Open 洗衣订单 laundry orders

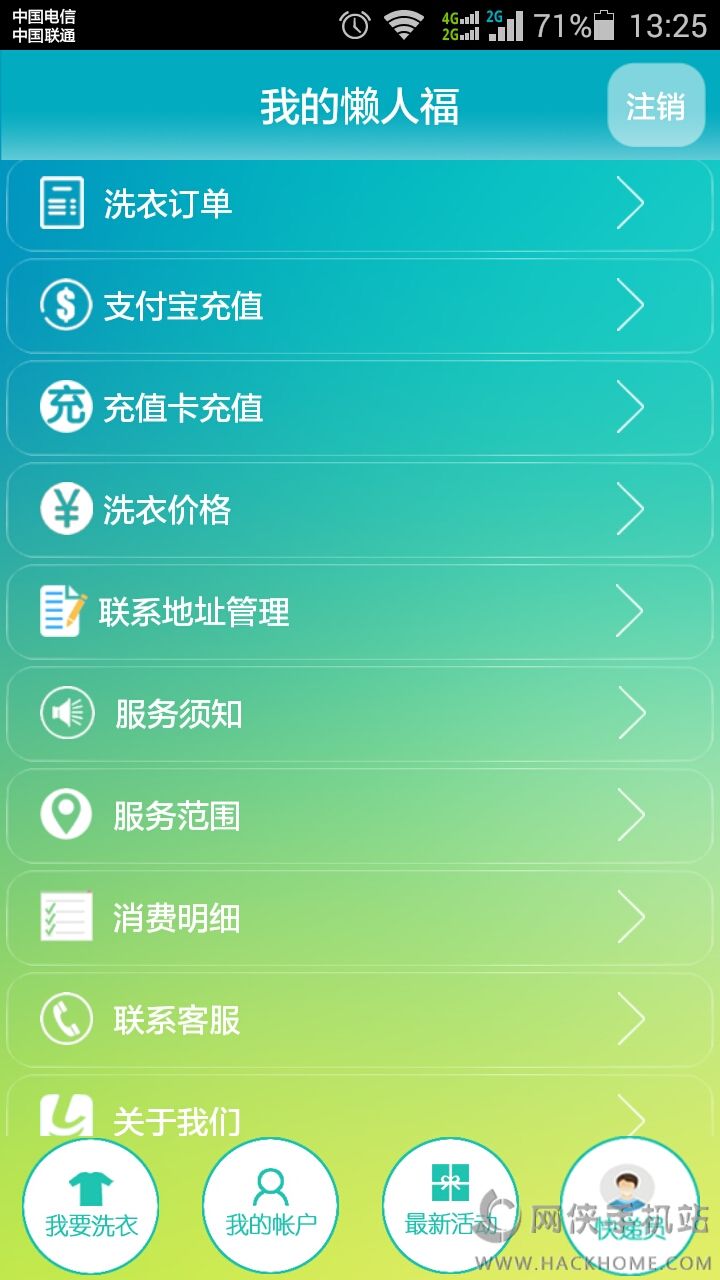(x=360, y=204)
